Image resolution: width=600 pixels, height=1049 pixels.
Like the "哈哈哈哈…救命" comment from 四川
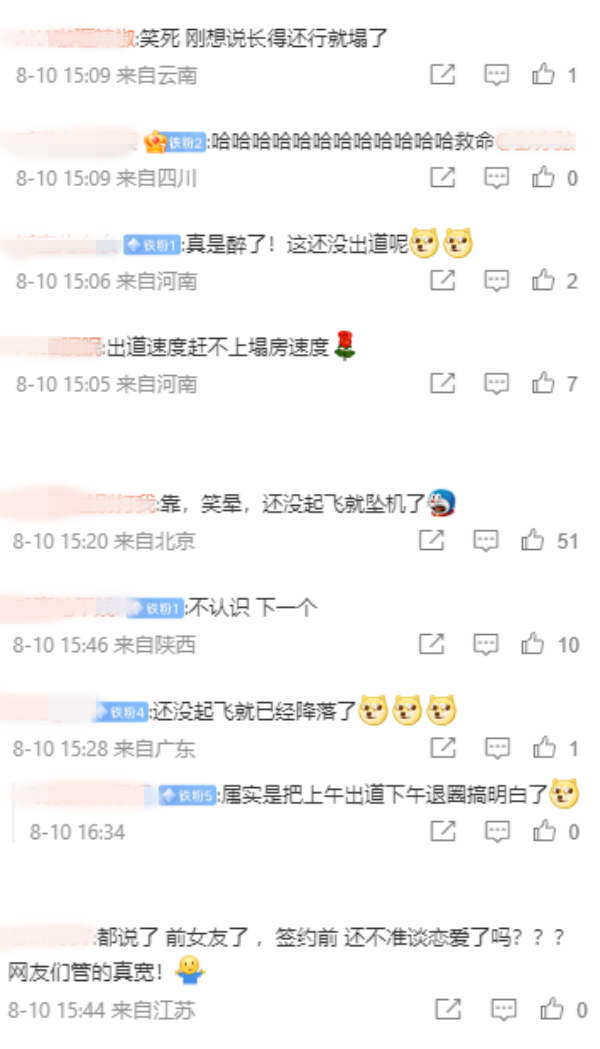[x=543, y=178]
